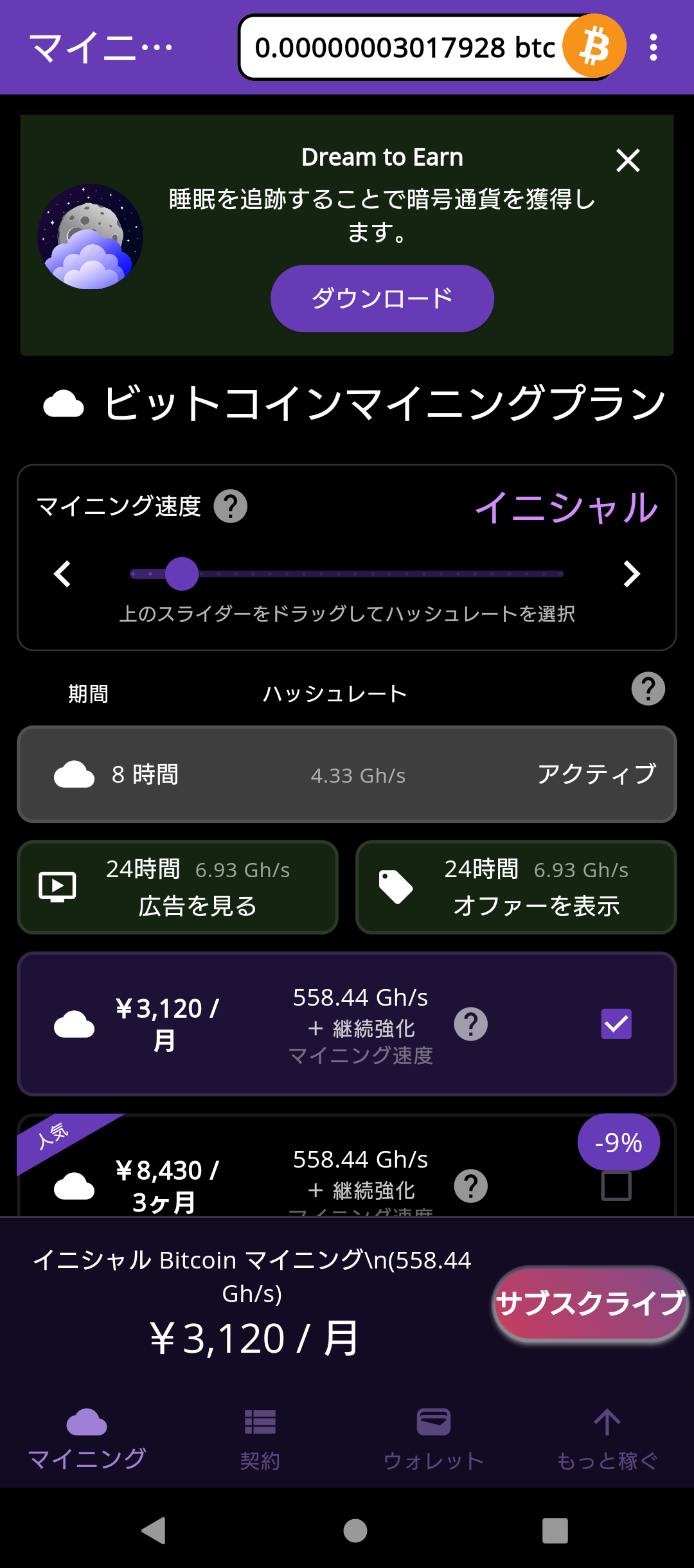The width and height of the screenshot is (694, 1568).
Task: Tap the ダウンロード button
Action: point(382,298)
